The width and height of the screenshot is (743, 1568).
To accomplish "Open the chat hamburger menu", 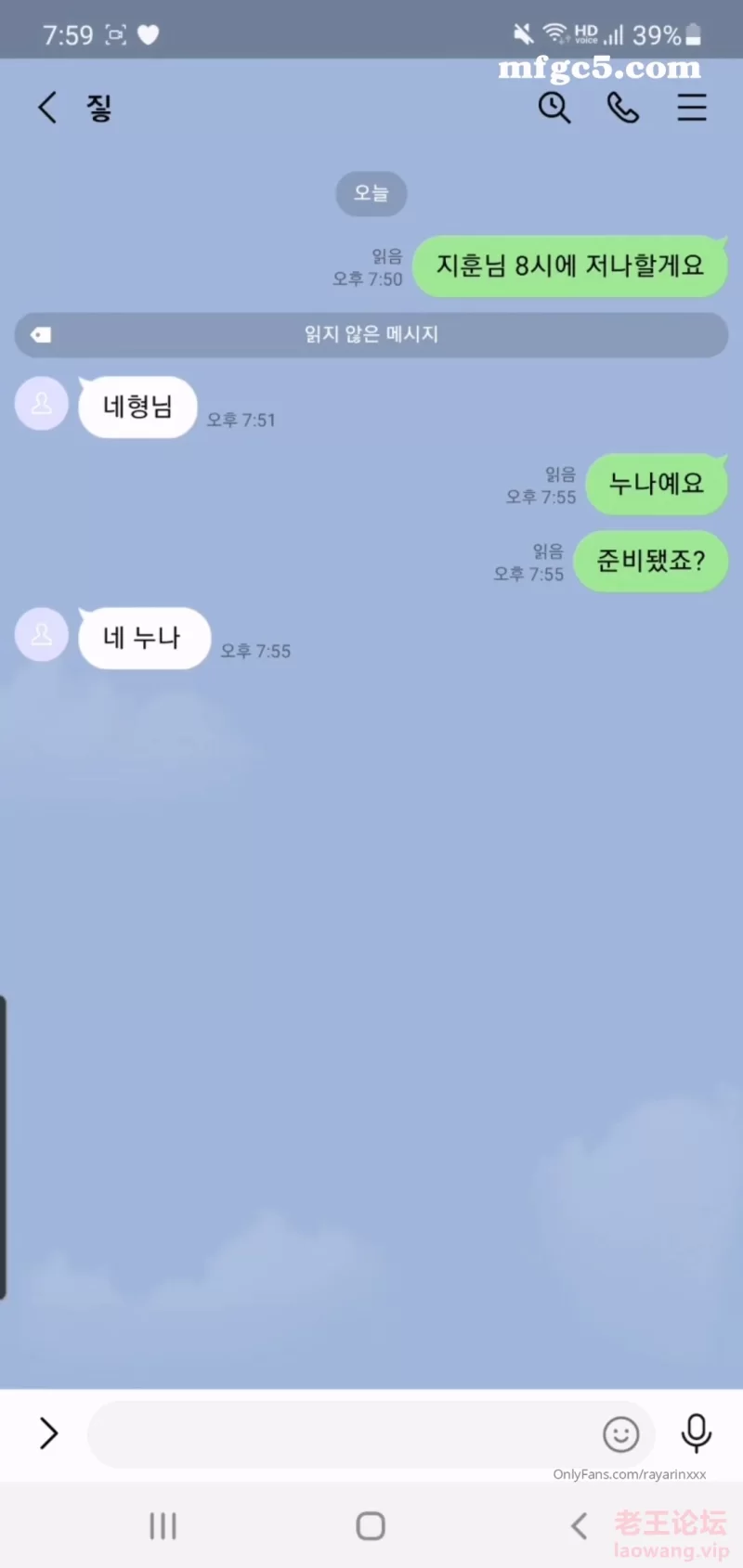I will [x=692, y=108].
